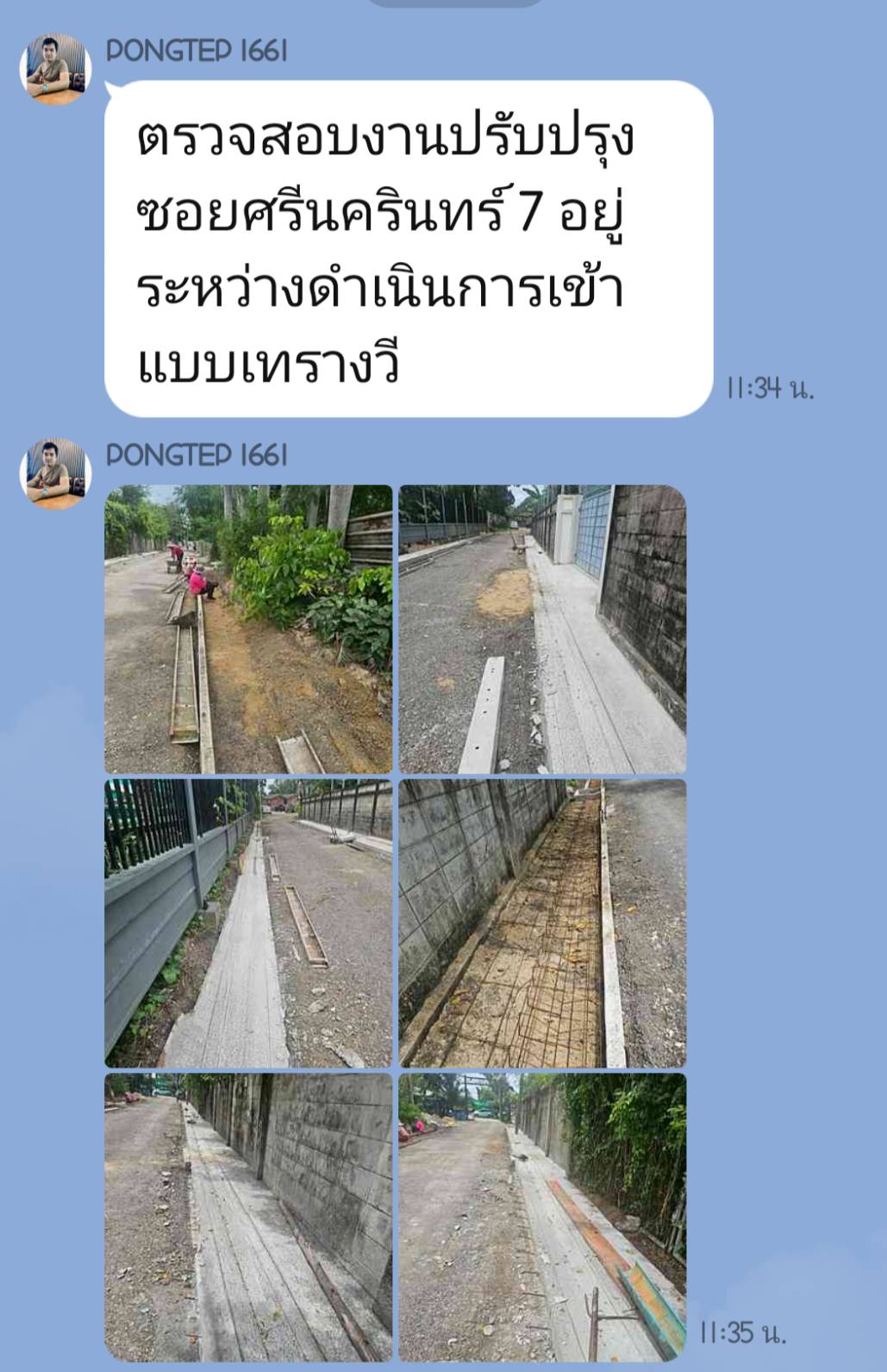887x1372 pixels.
Task: Open the bottom-left photo of the finished gutter
Action: 248,1217
